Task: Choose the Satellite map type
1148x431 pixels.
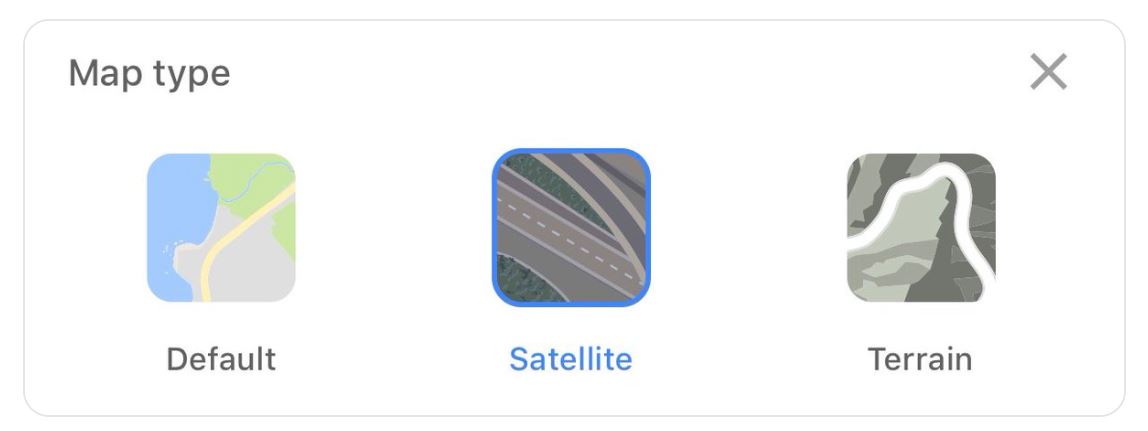Action: coord(571,228)
